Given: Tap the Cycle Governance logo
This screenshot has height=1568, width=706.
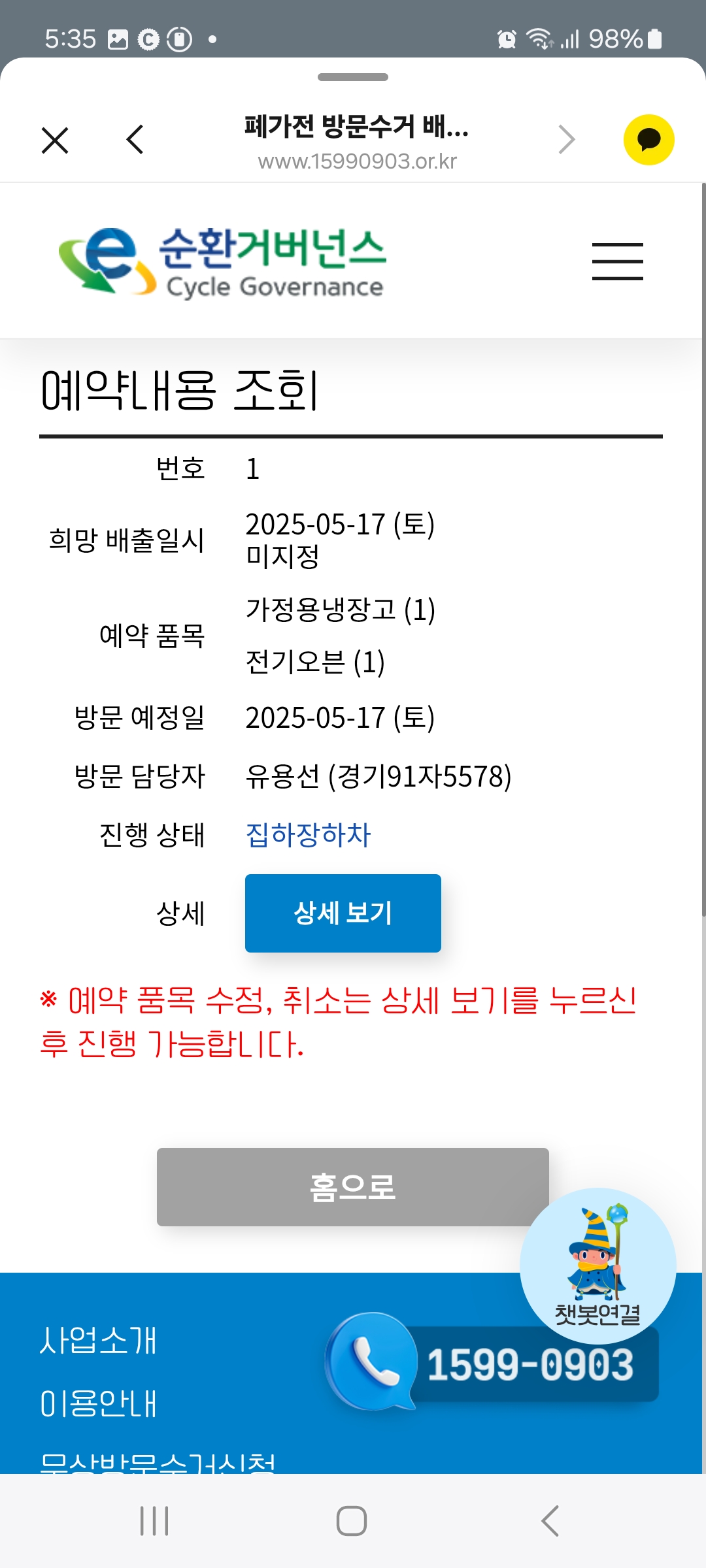Looking at the screenshot, I should 222,261.
